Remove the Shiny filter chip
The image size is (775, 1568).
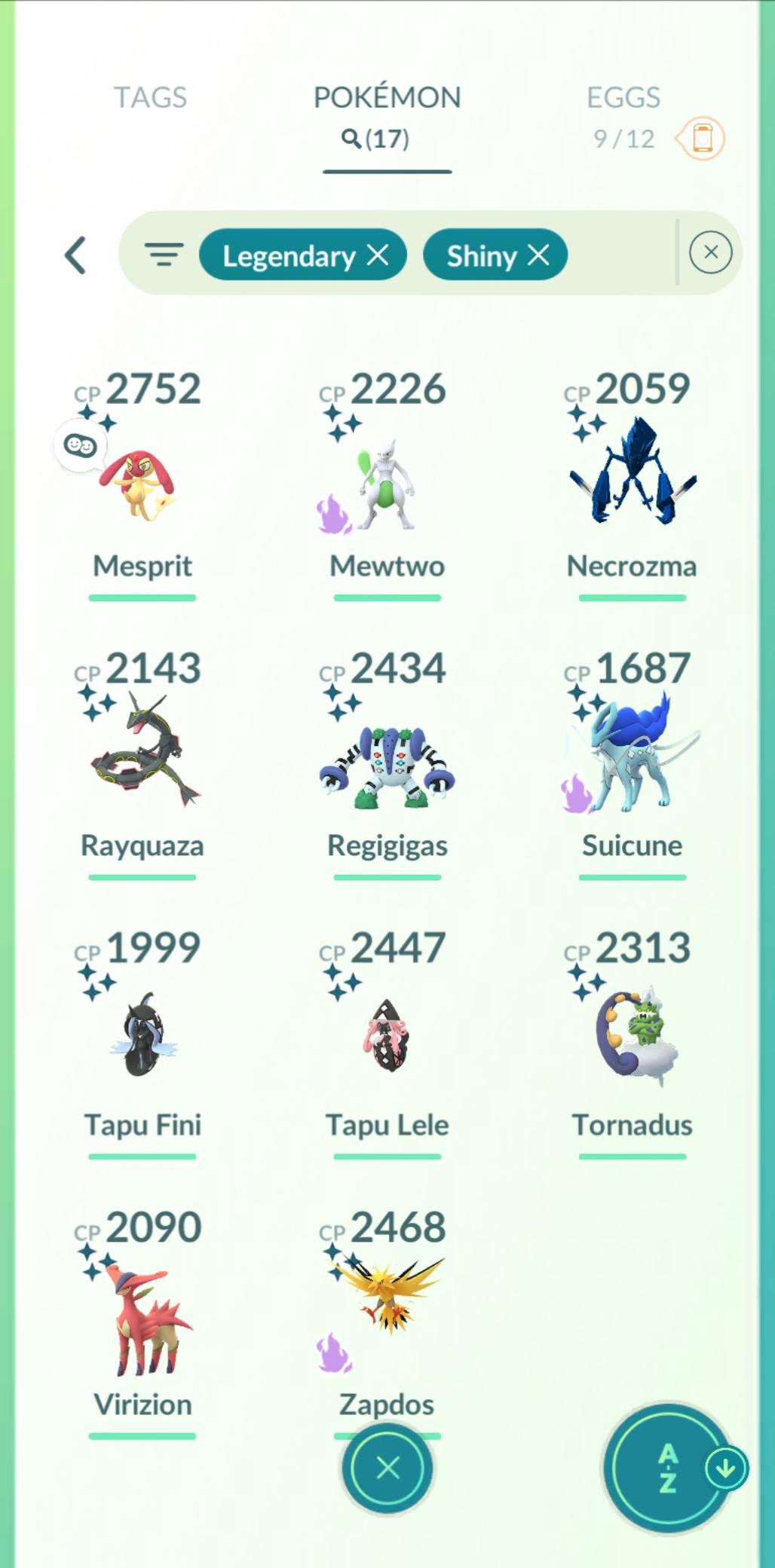(x=538, y=255)
